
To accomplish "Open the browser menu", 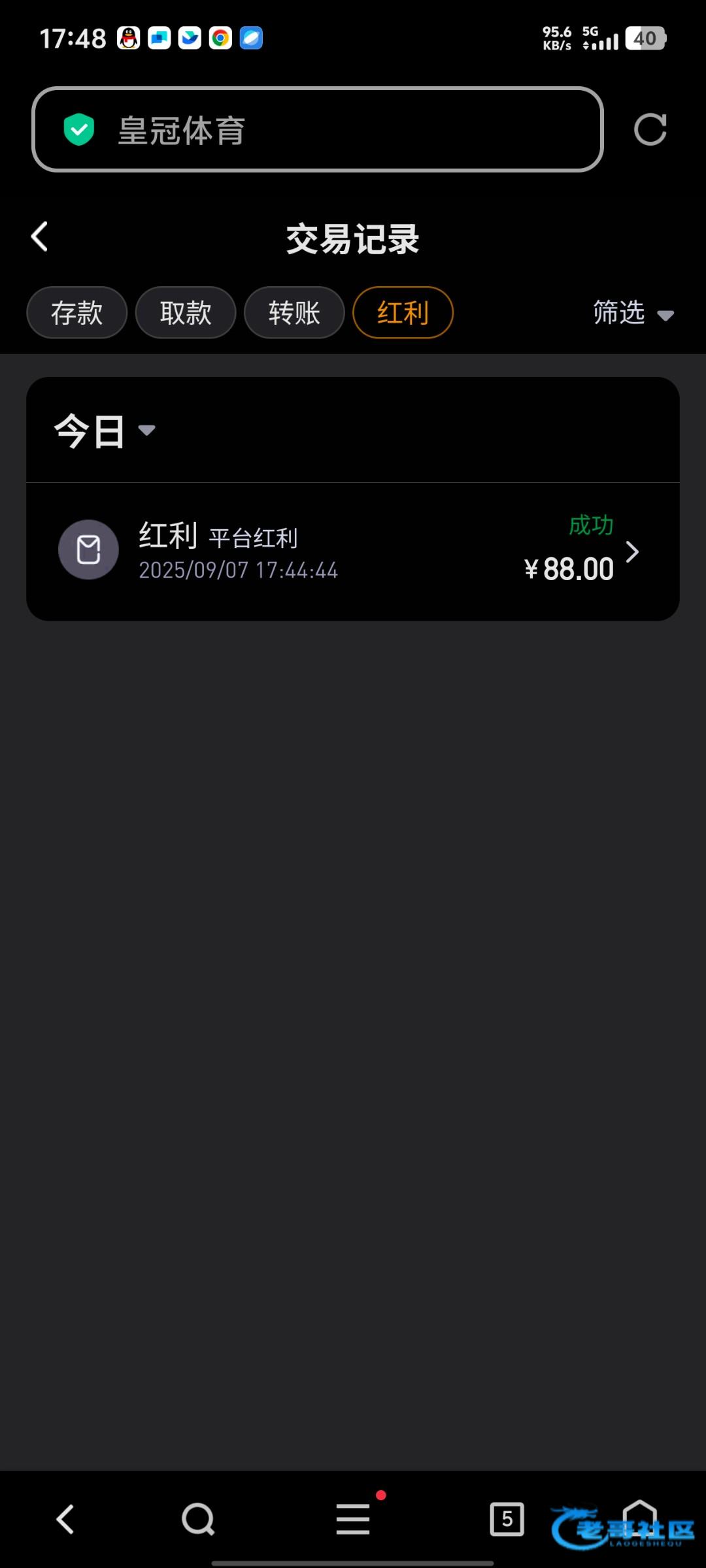I will (353, 1519).
